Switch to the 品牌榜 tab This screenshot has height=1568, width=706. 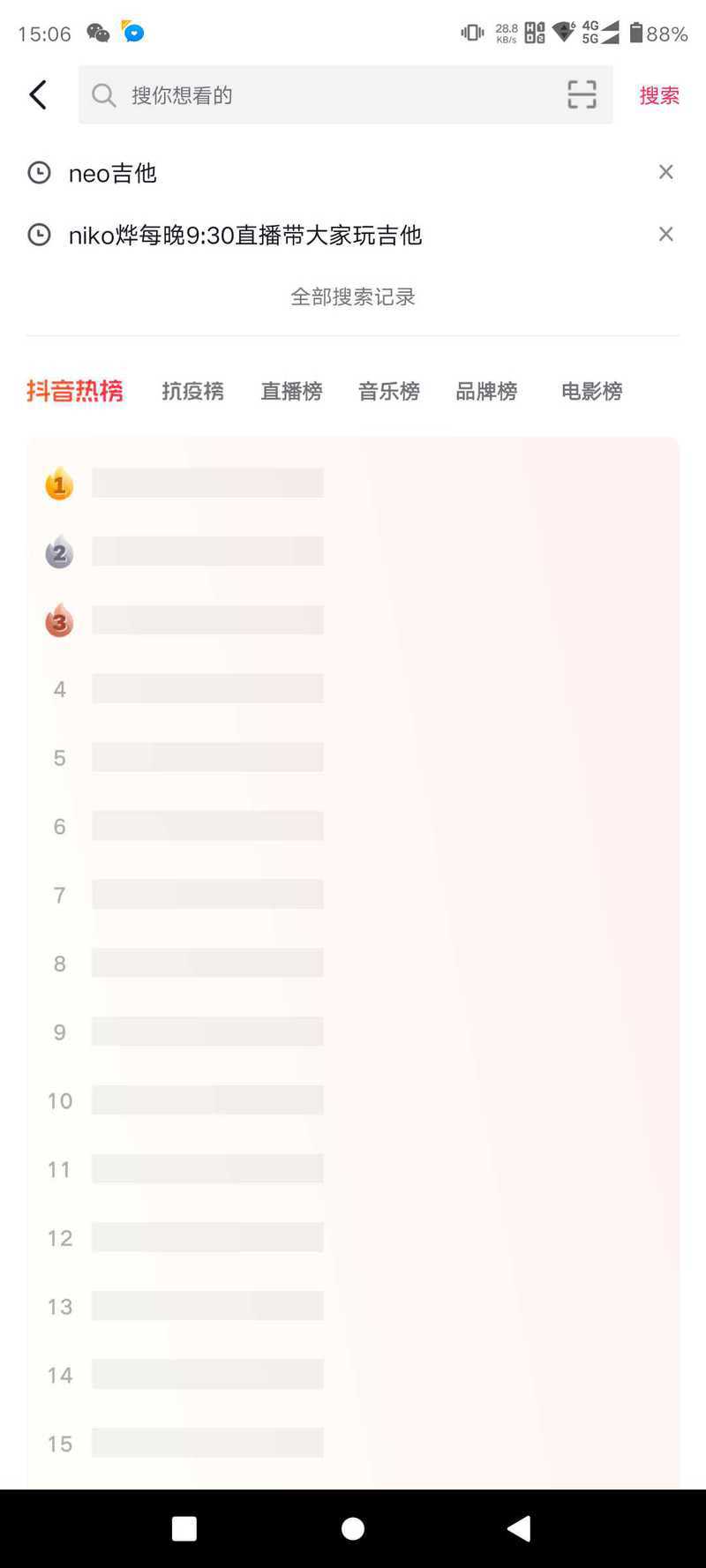(x=486, y=391)
